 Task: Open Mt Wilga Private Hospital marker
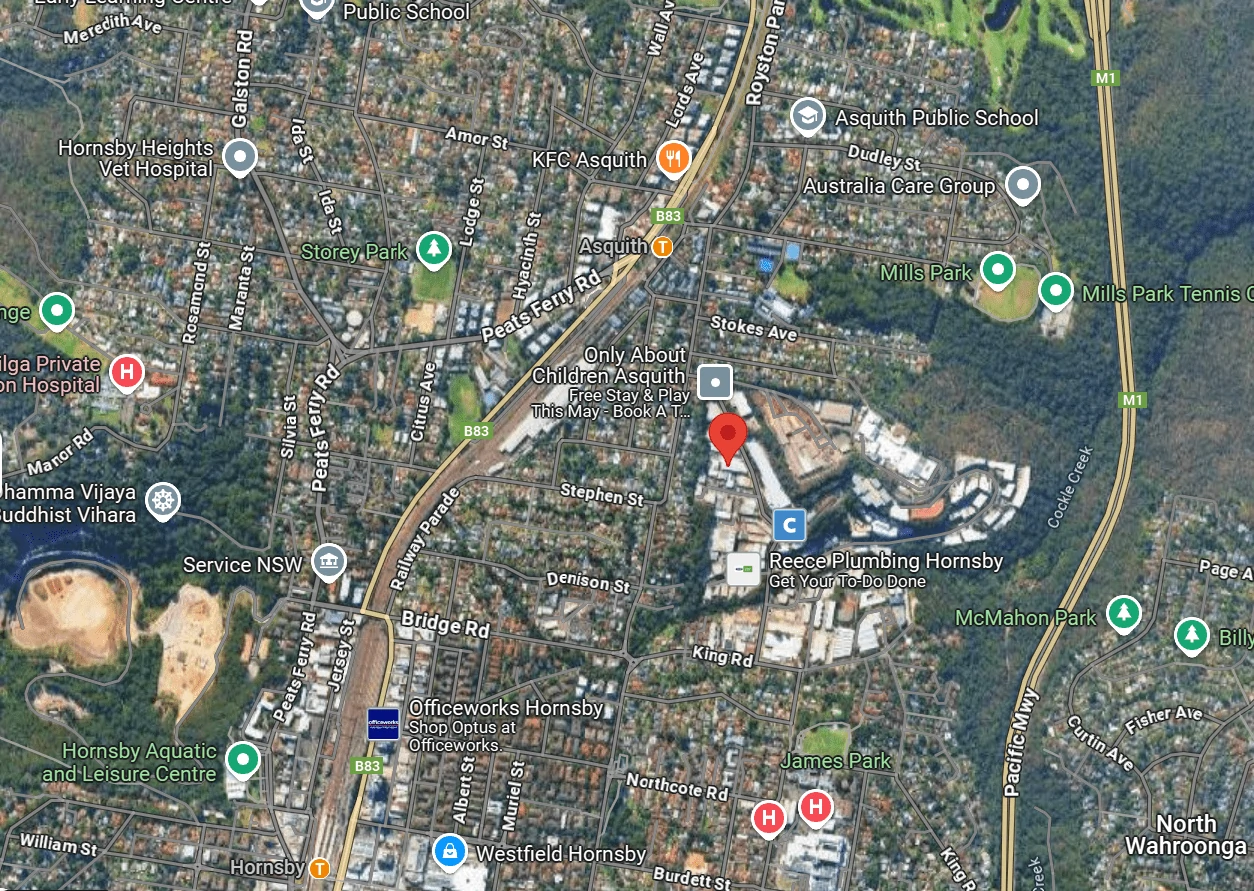[x=126, y=372]
